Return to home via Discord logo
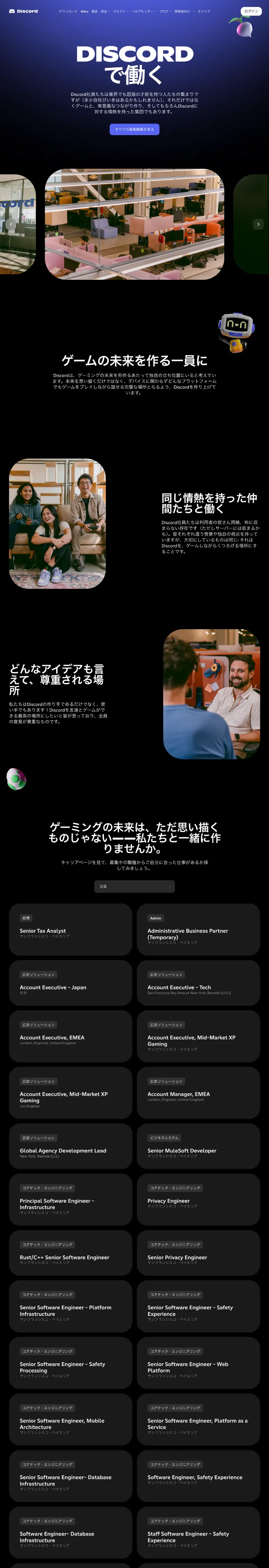The height and width of the screenshot is (1568, 269). [x=24, y=12]
